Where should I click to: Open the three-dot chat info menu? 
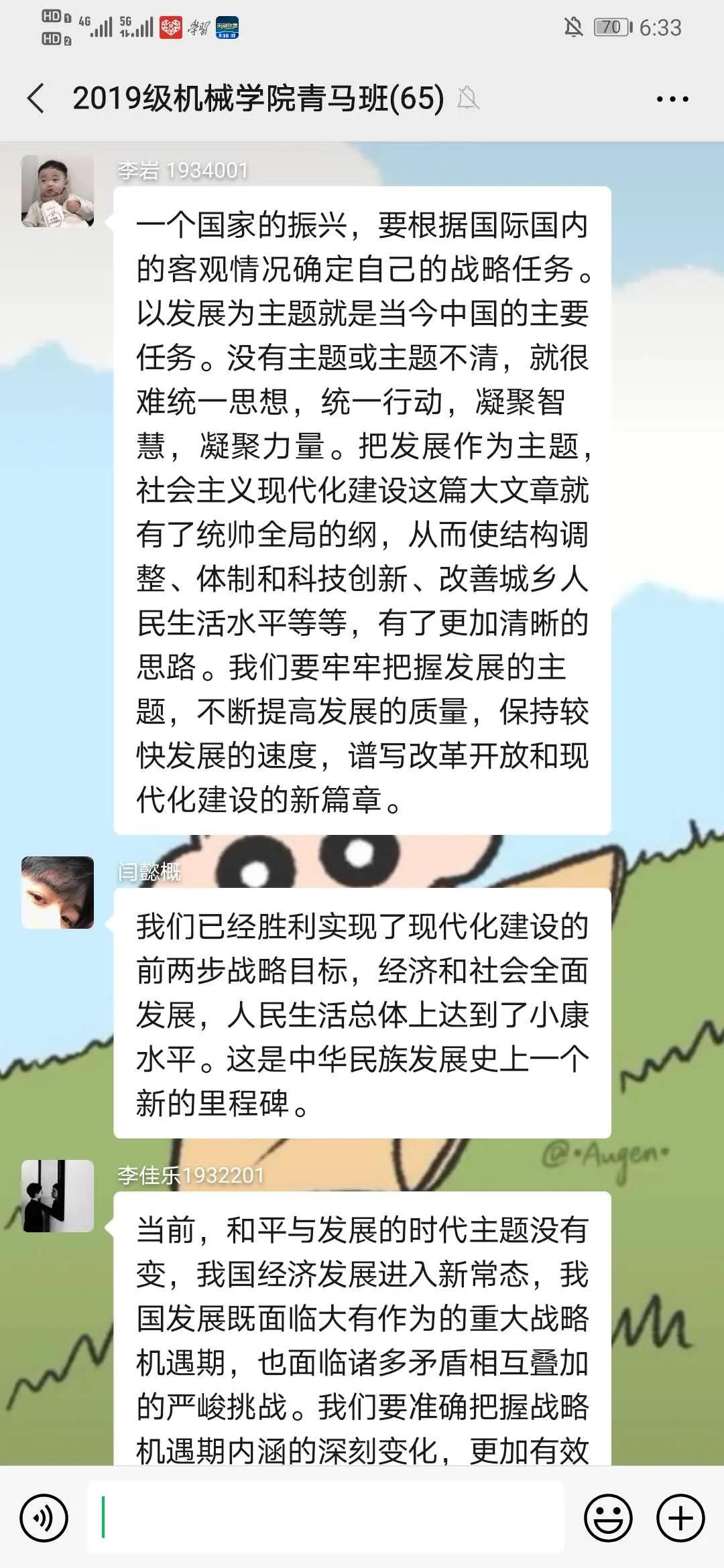(672, 99)
